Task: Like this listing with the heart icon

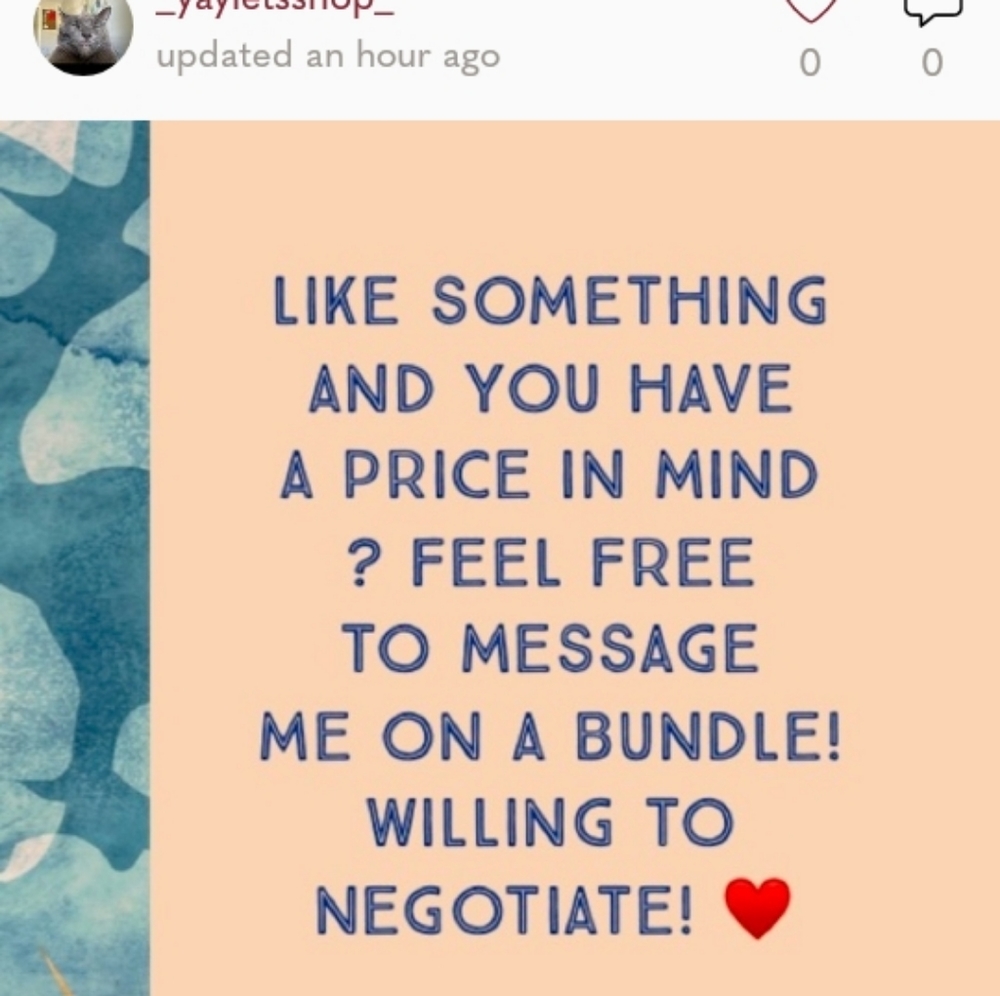Action: (x=810, y=10)
